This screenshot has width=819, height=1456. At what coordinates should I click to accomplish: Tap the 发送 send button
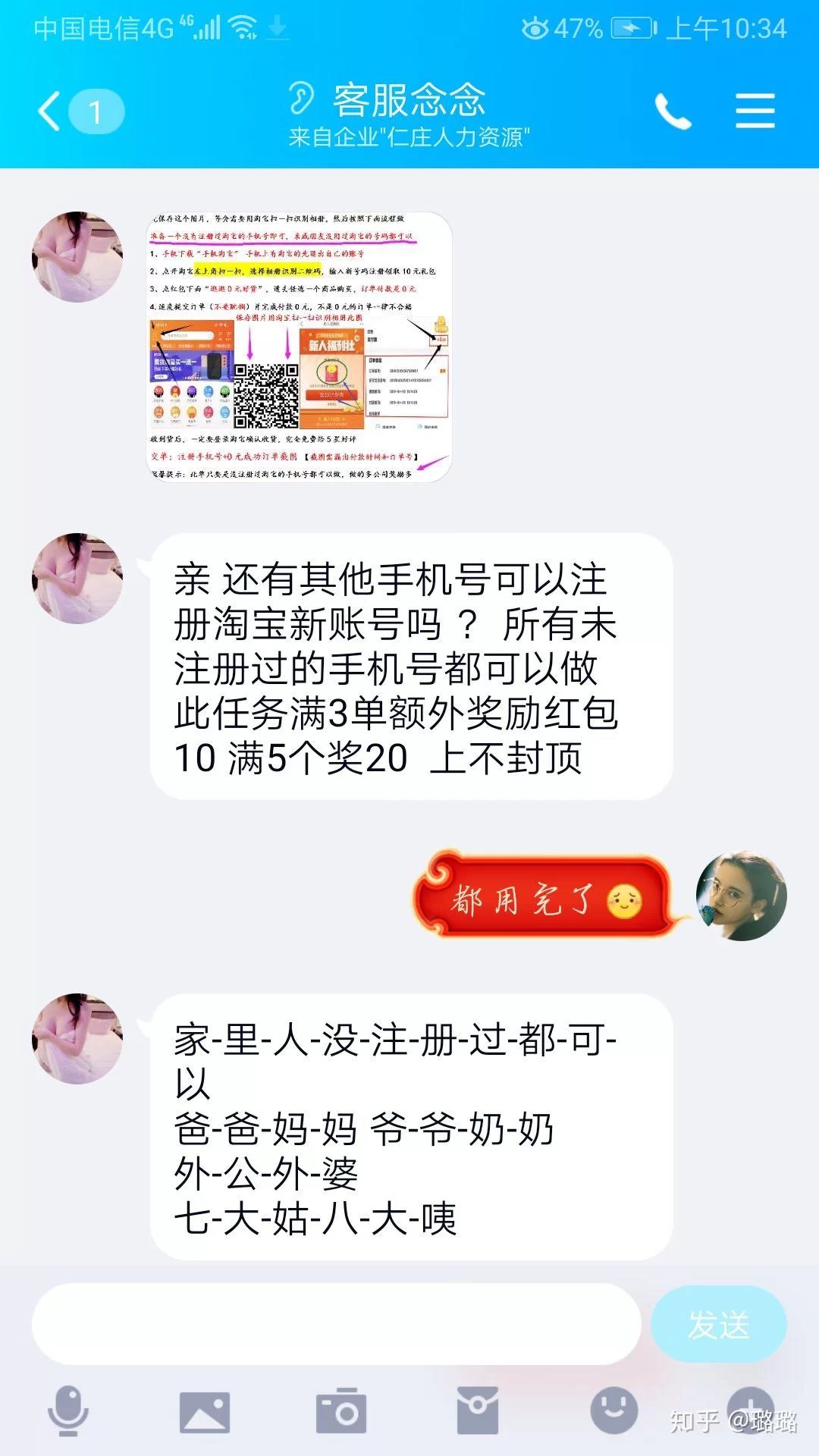pyautogui.click(x=718, y=1324)
